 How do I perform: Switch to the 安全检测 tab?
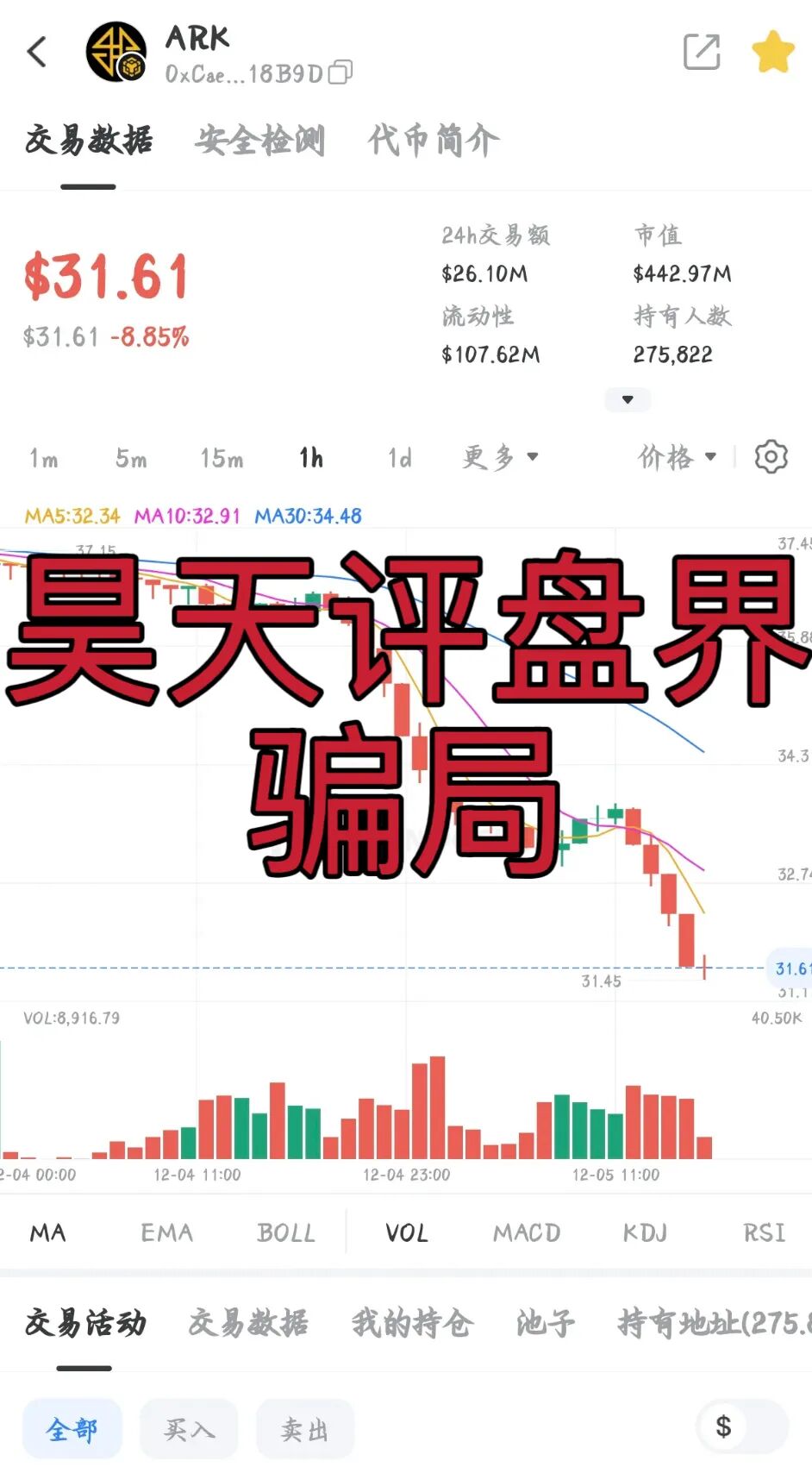pos(261,141)
